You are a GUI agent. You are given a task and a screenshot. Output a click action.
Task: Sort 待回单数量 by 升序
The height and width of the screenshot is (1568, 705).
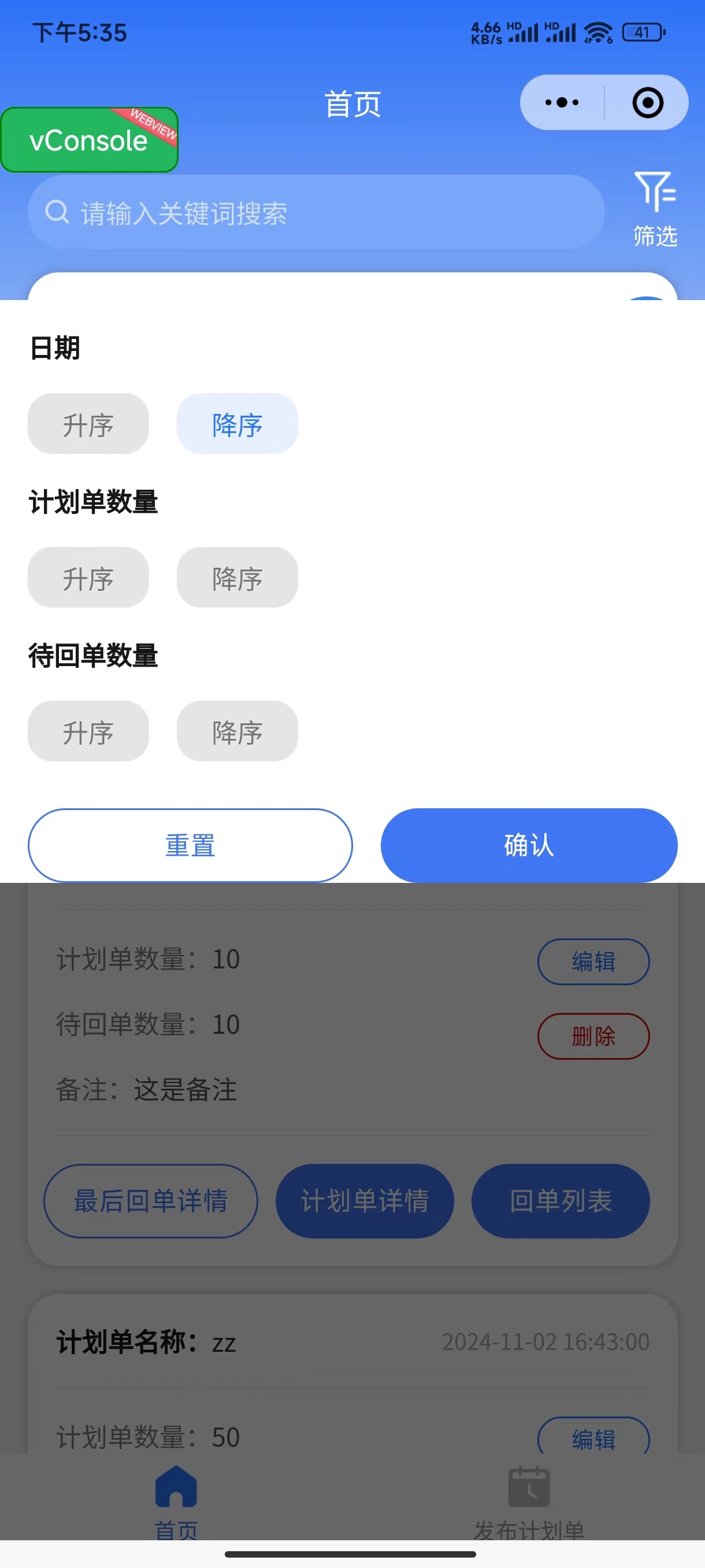click(x=88, y=731)
